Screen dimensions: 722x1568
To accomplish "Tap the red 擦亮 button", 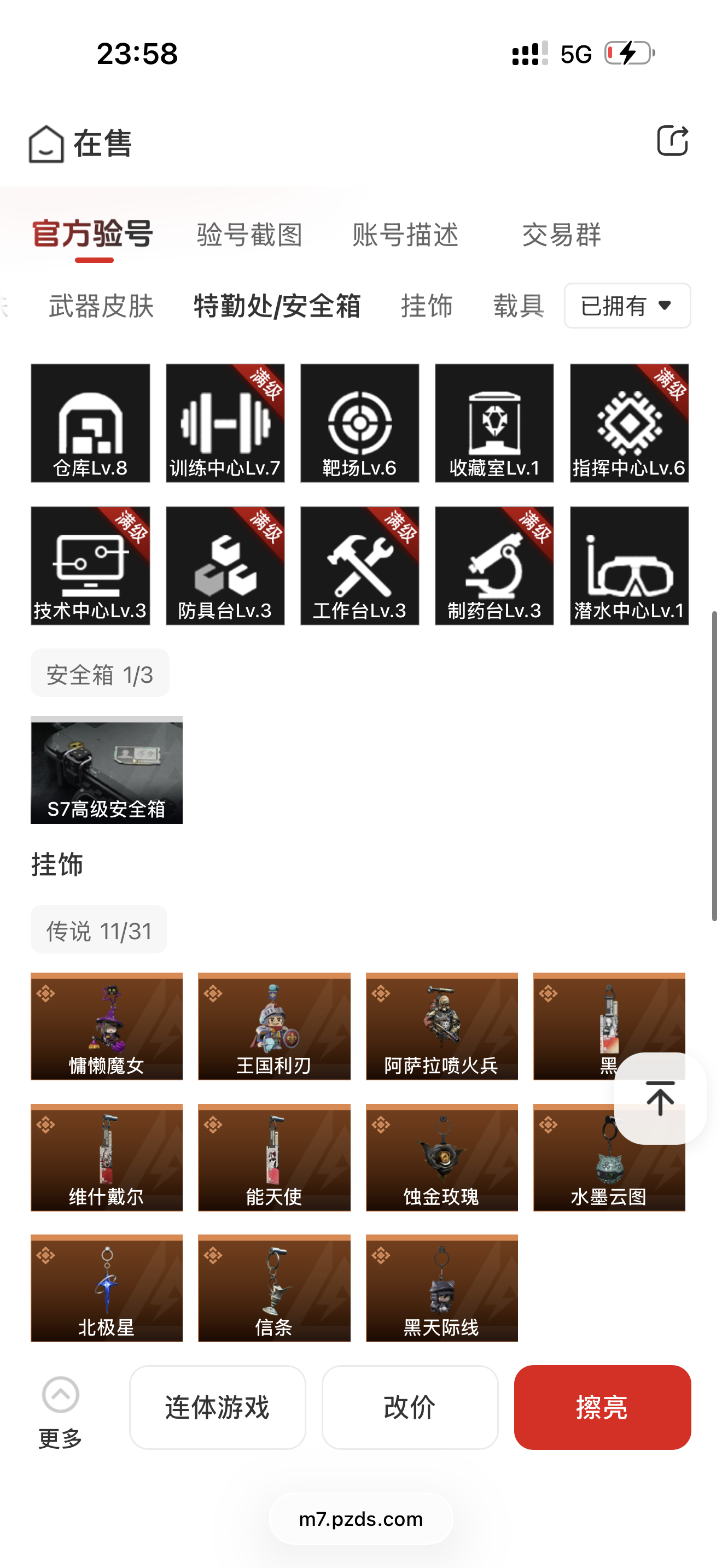I will pos(602,1407).
